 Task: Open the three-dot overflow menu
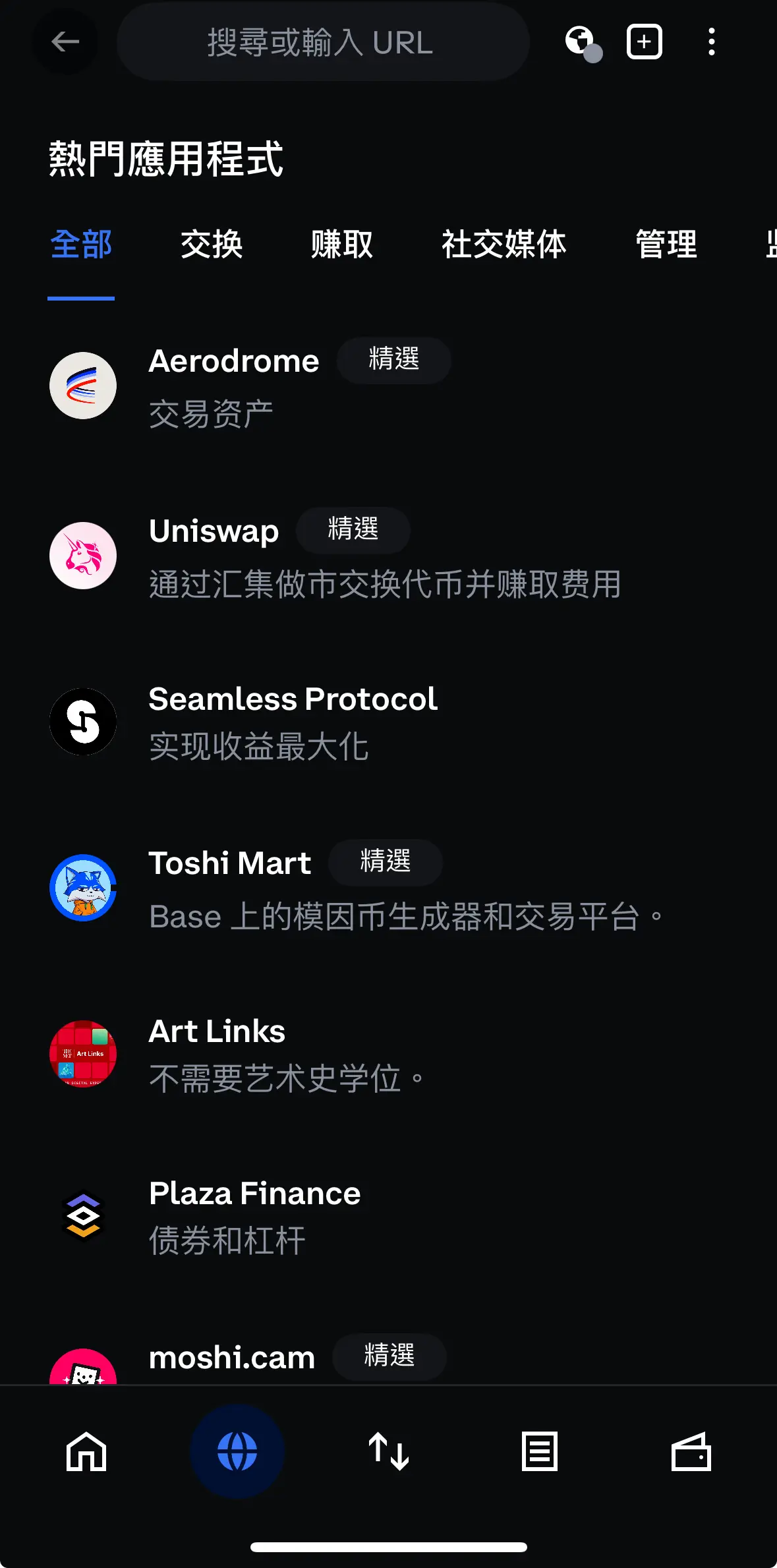pos(711,42)
